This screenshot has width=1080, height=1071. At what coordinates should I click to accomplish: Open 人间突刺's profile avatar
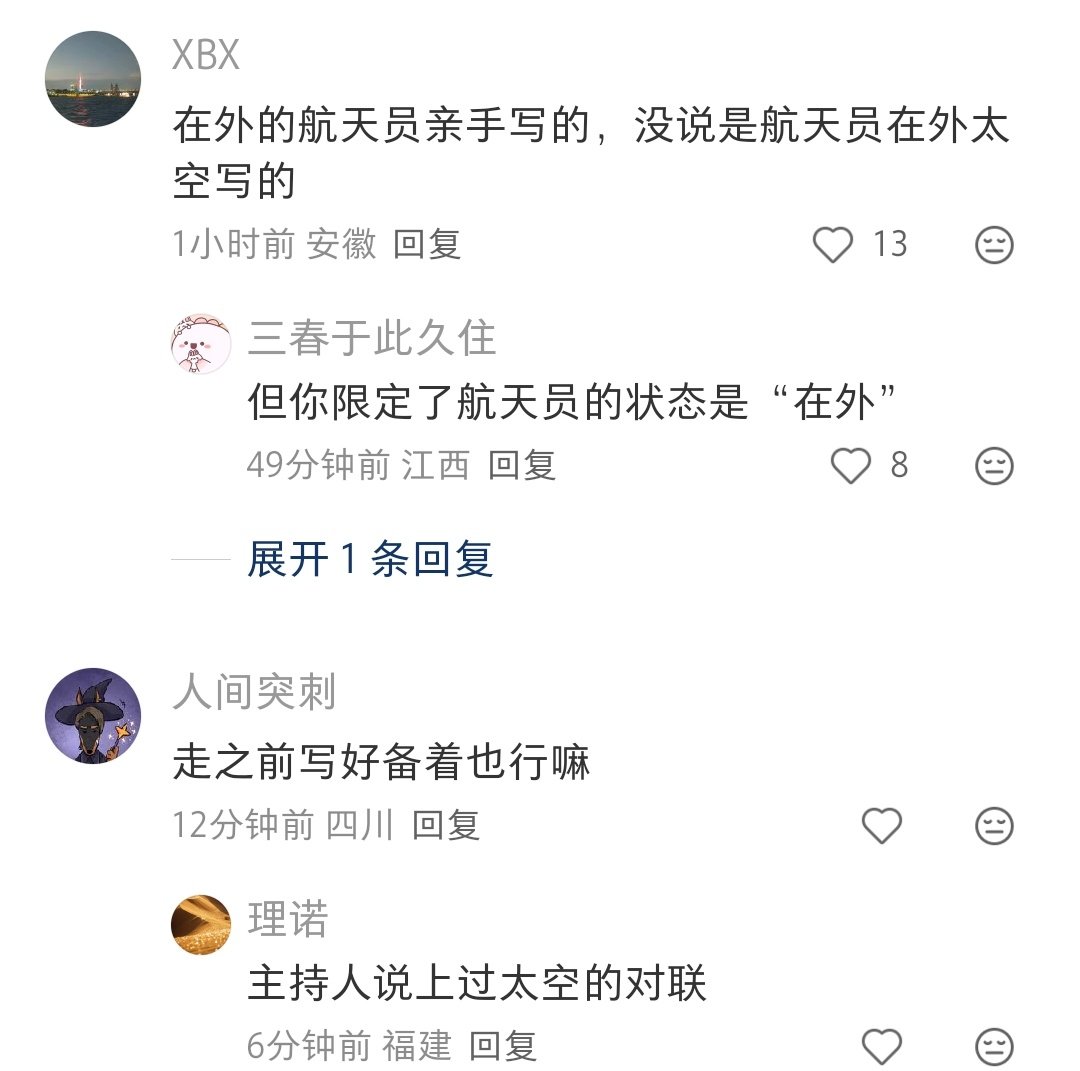tap(93, 716)
